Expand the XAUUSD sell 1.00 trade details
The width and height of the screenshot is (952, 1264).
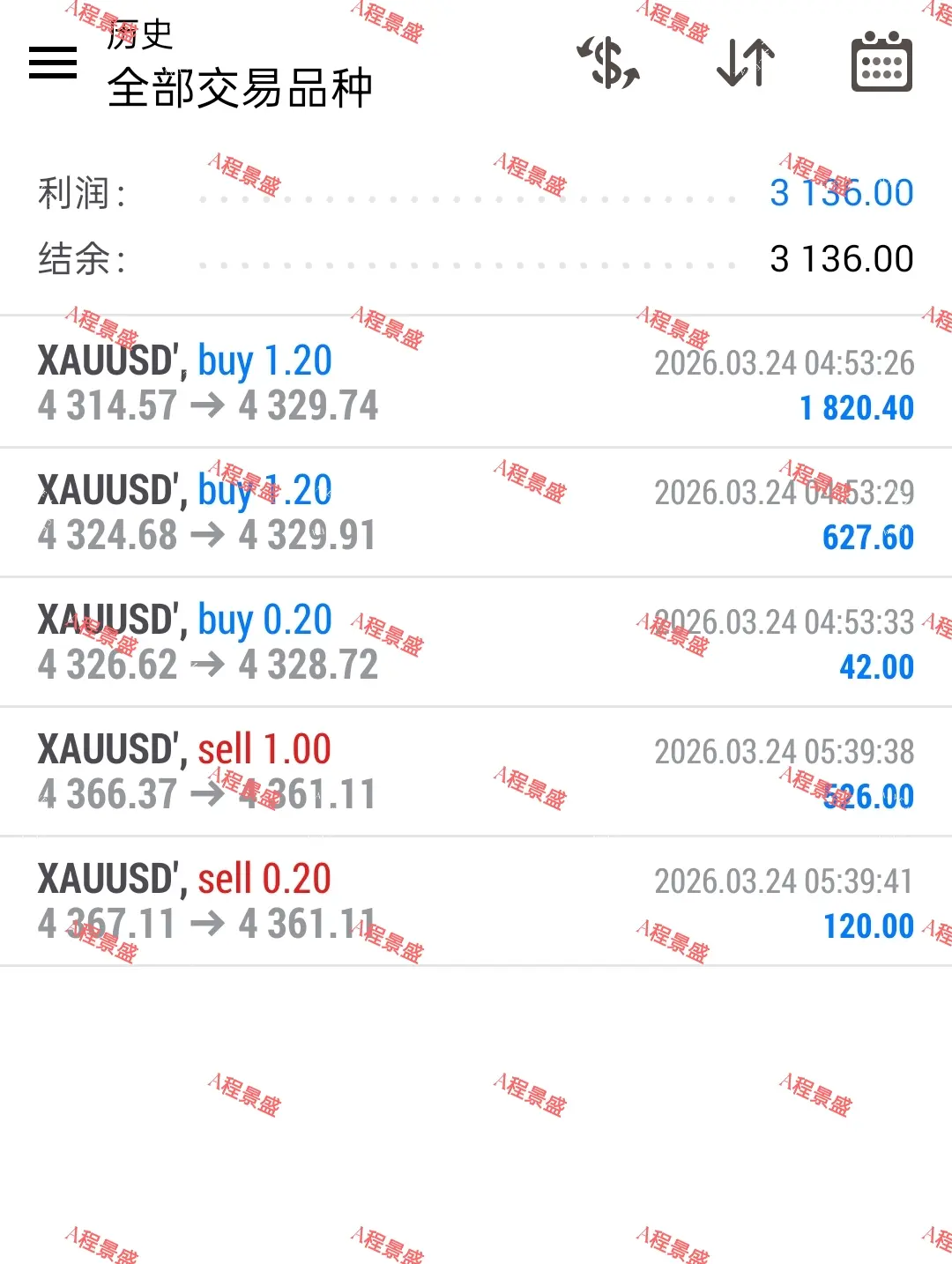click(x=476, y=771)
